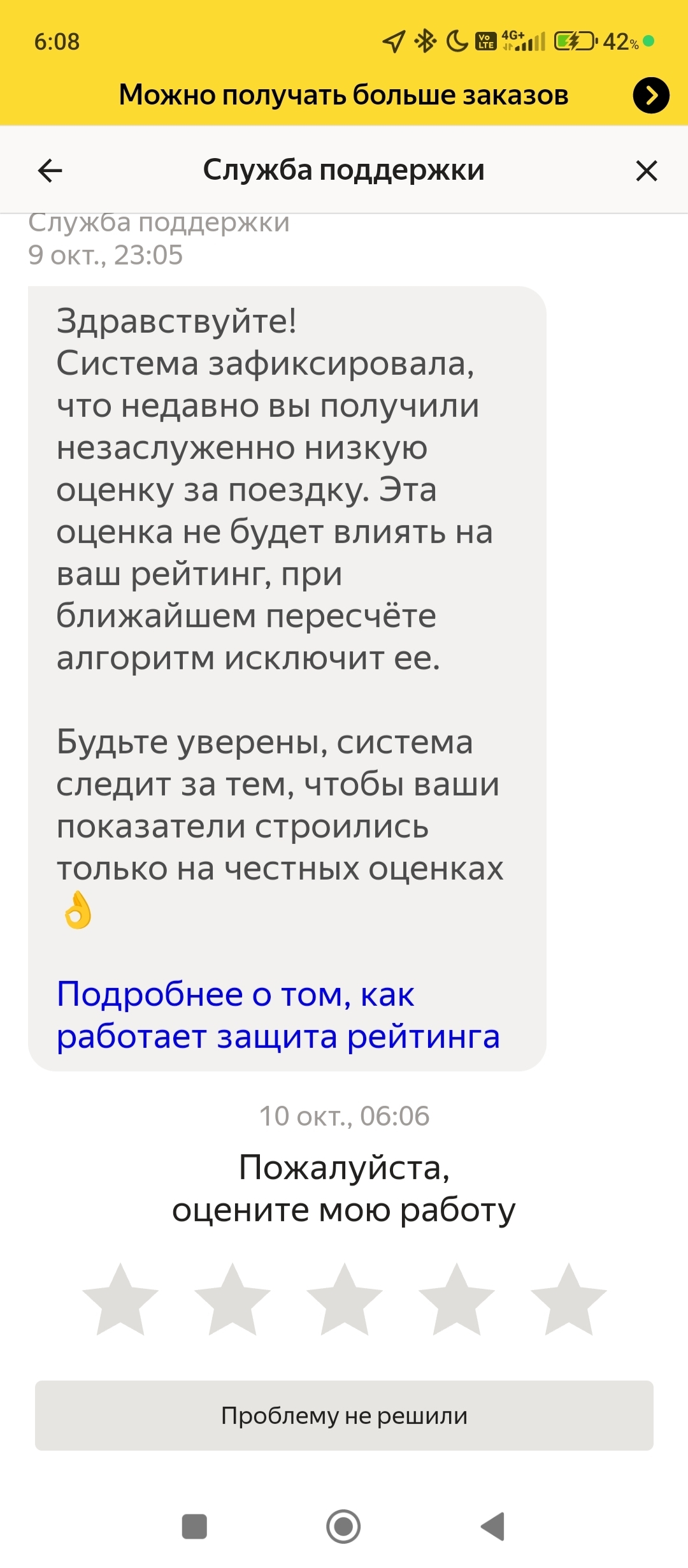Screen dimensions: 688x1568
Task: Give the support work five stars
Action: tap(568, 1300)
